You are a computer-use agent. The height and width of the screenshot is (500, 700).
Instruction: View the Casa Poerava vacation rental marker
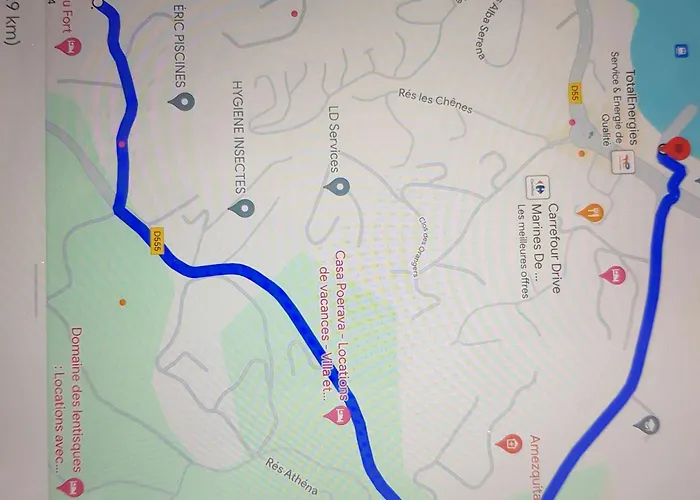(x=340, y=416)
